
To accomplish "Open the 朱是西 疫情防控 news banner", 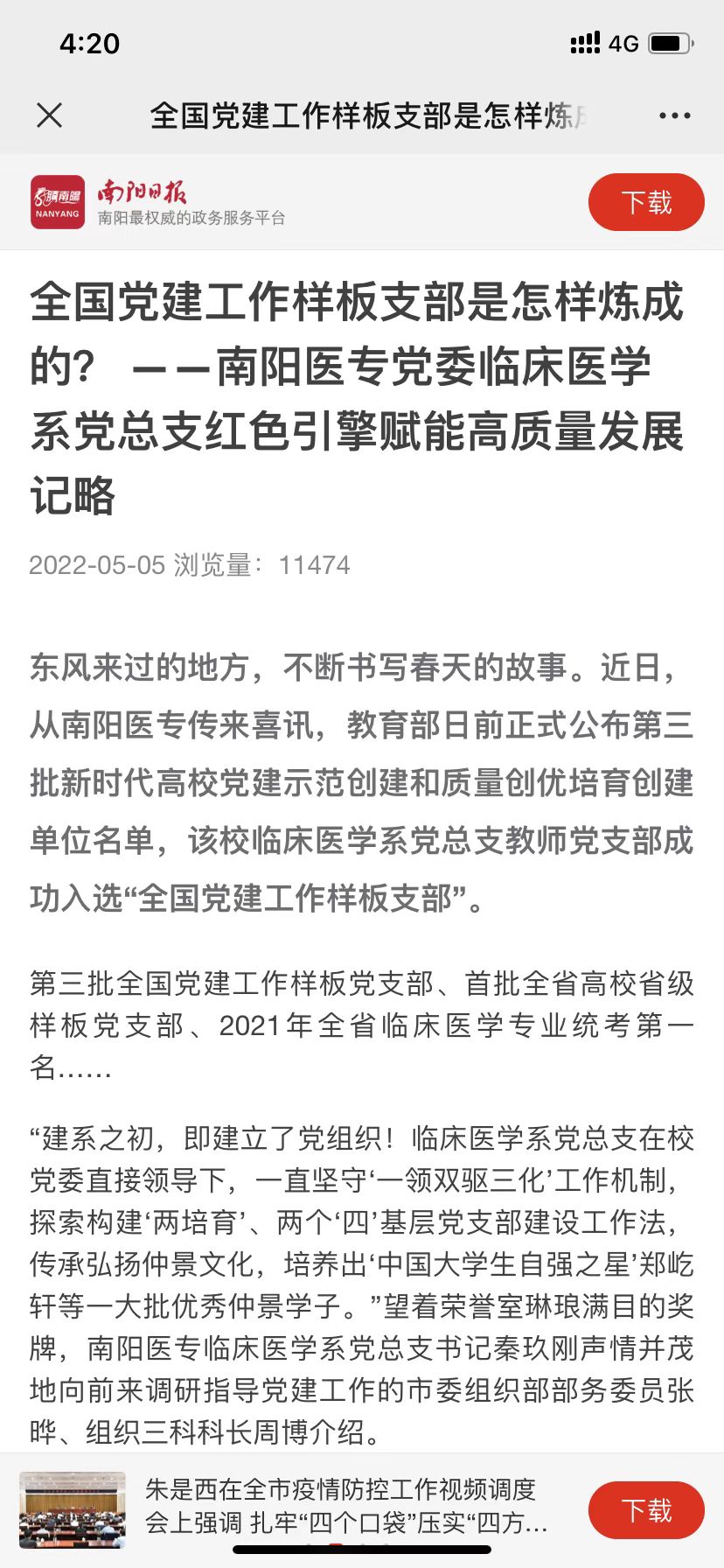I will coord(345,1508).
